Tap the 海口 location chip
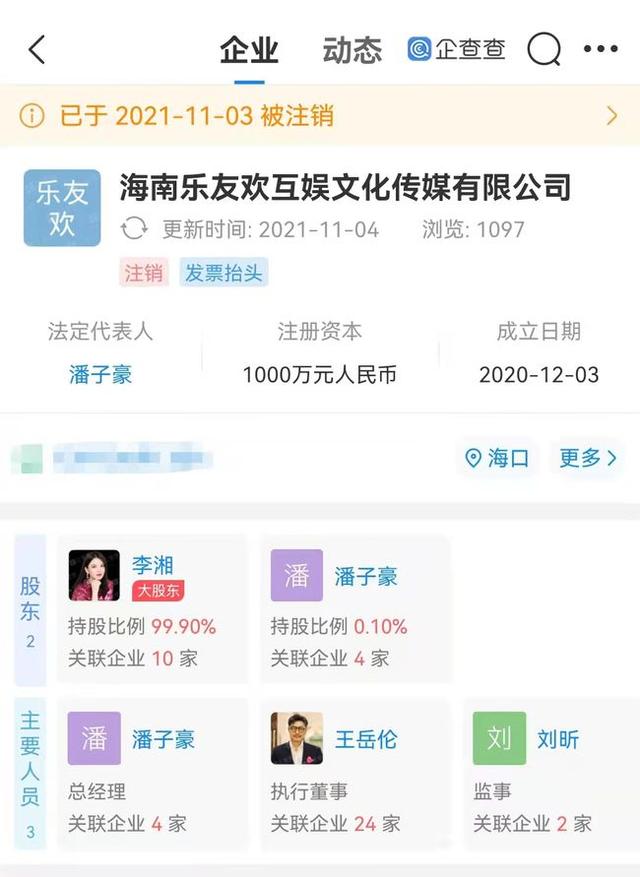The image size is (640, 877). click(x=497, y=458)
